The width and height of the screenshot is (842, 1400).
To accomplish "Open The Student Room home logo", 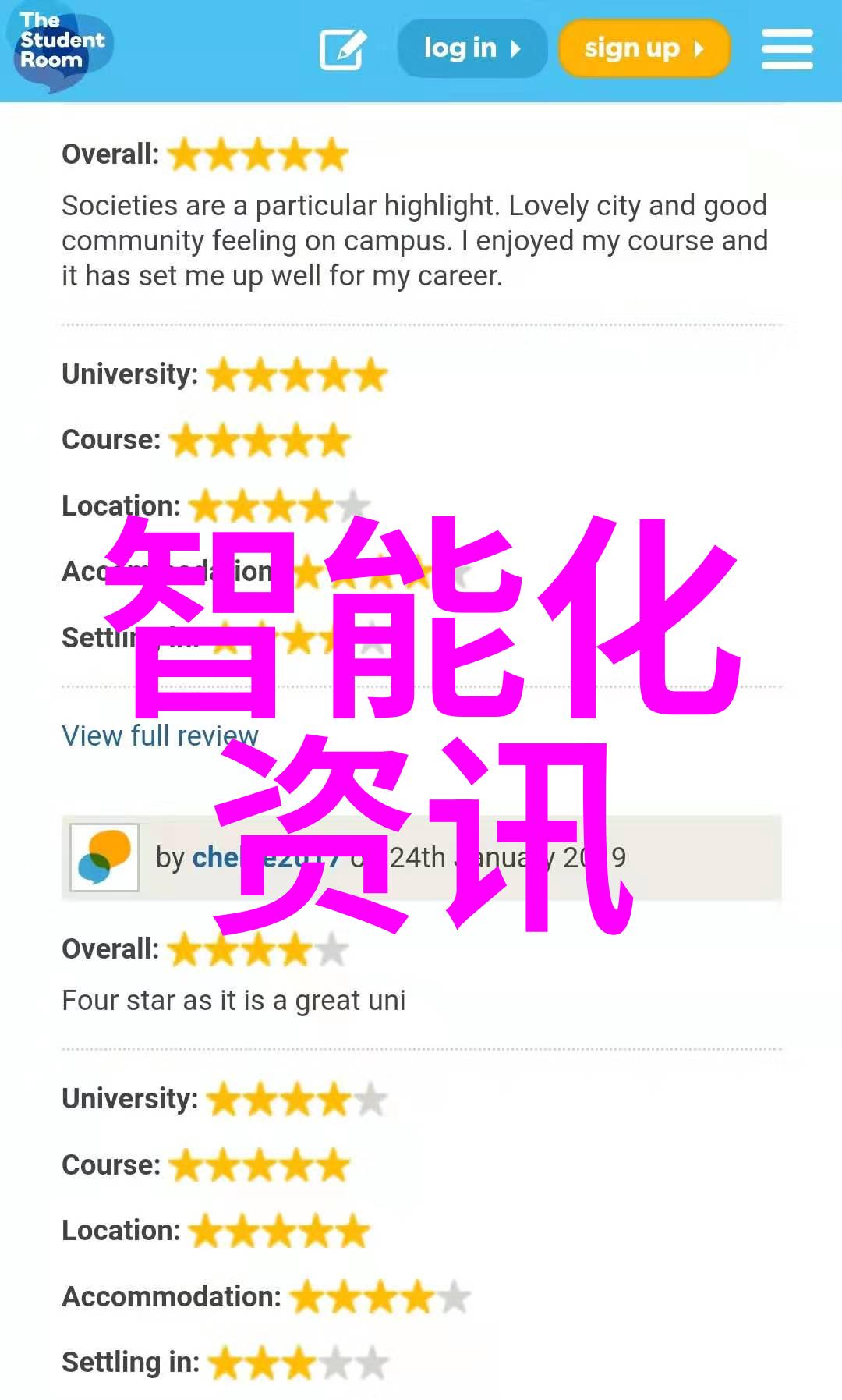I will point(61,44).
